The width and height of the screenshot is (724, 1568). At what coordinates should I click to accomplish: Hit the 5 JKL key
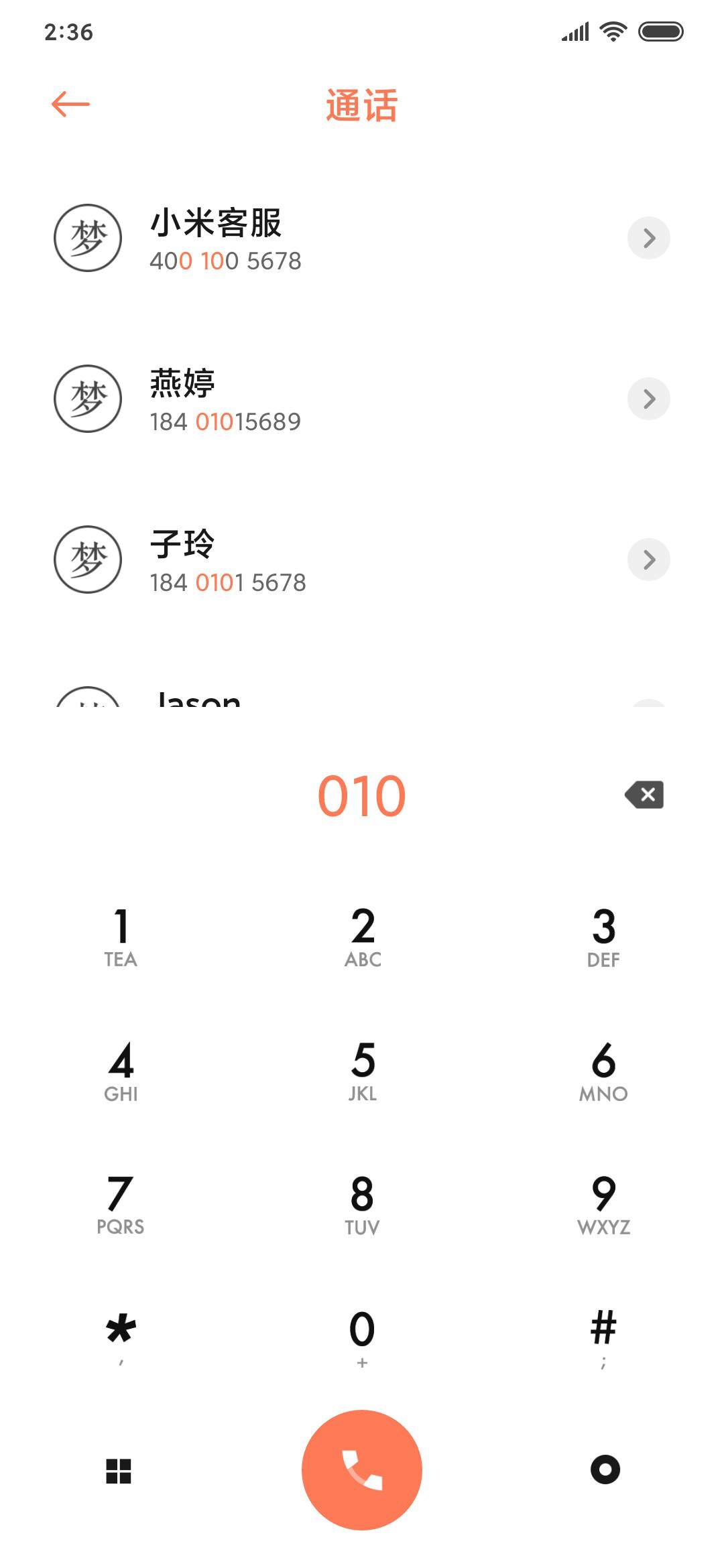click(x=363, y=1071)
